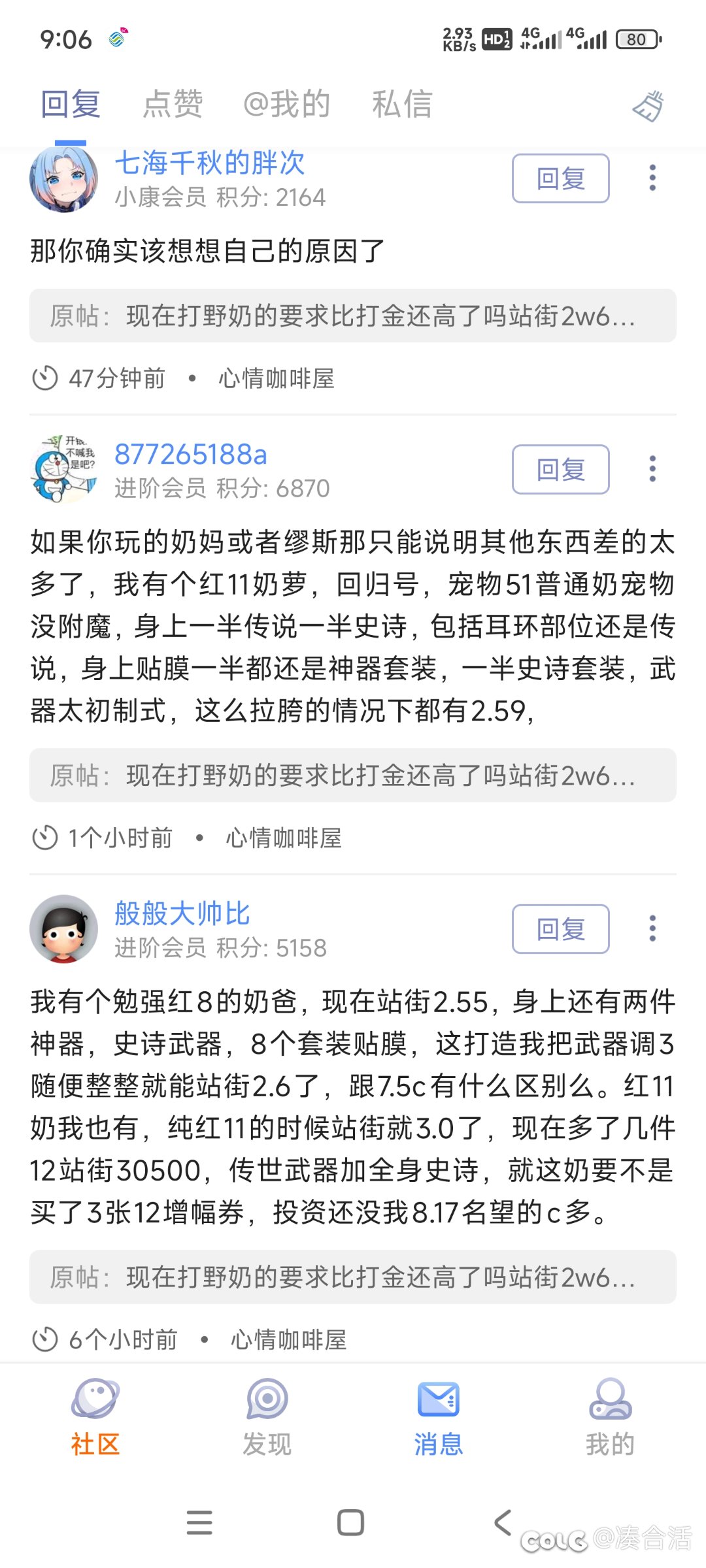Clear messages with the broom icon
The image size is (706, 1568).
tap(648, 106)
